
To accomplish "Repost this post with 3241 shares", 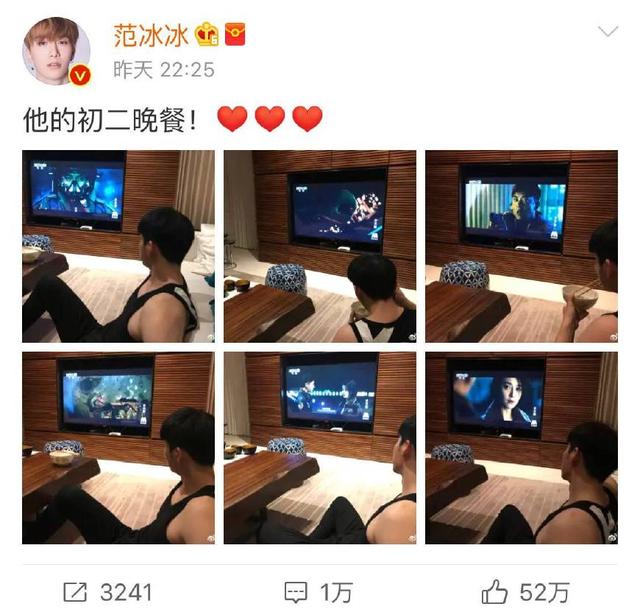I will pos(107,591).
